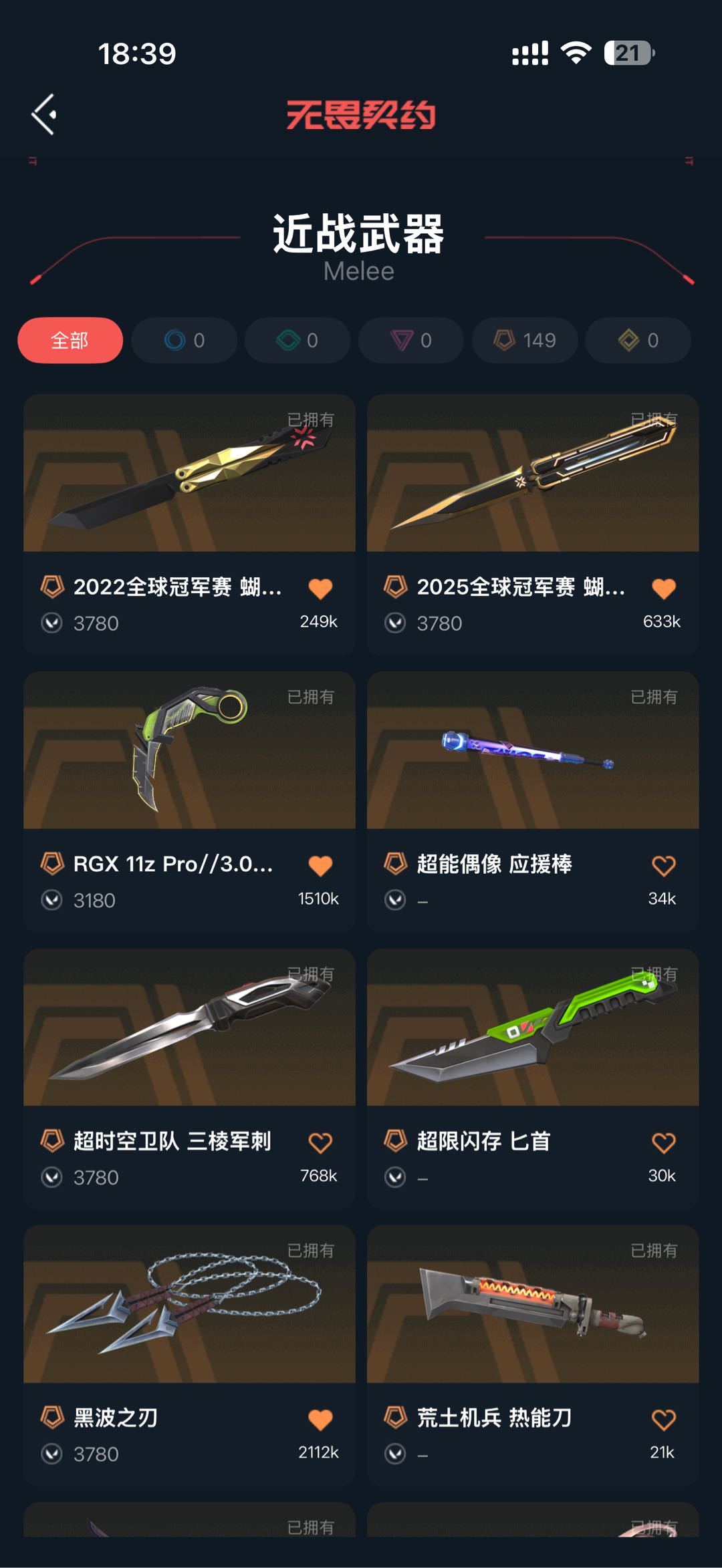Filter by the blue circle tier showing 0
This screenshot has width=722, height=1568.
184,340
